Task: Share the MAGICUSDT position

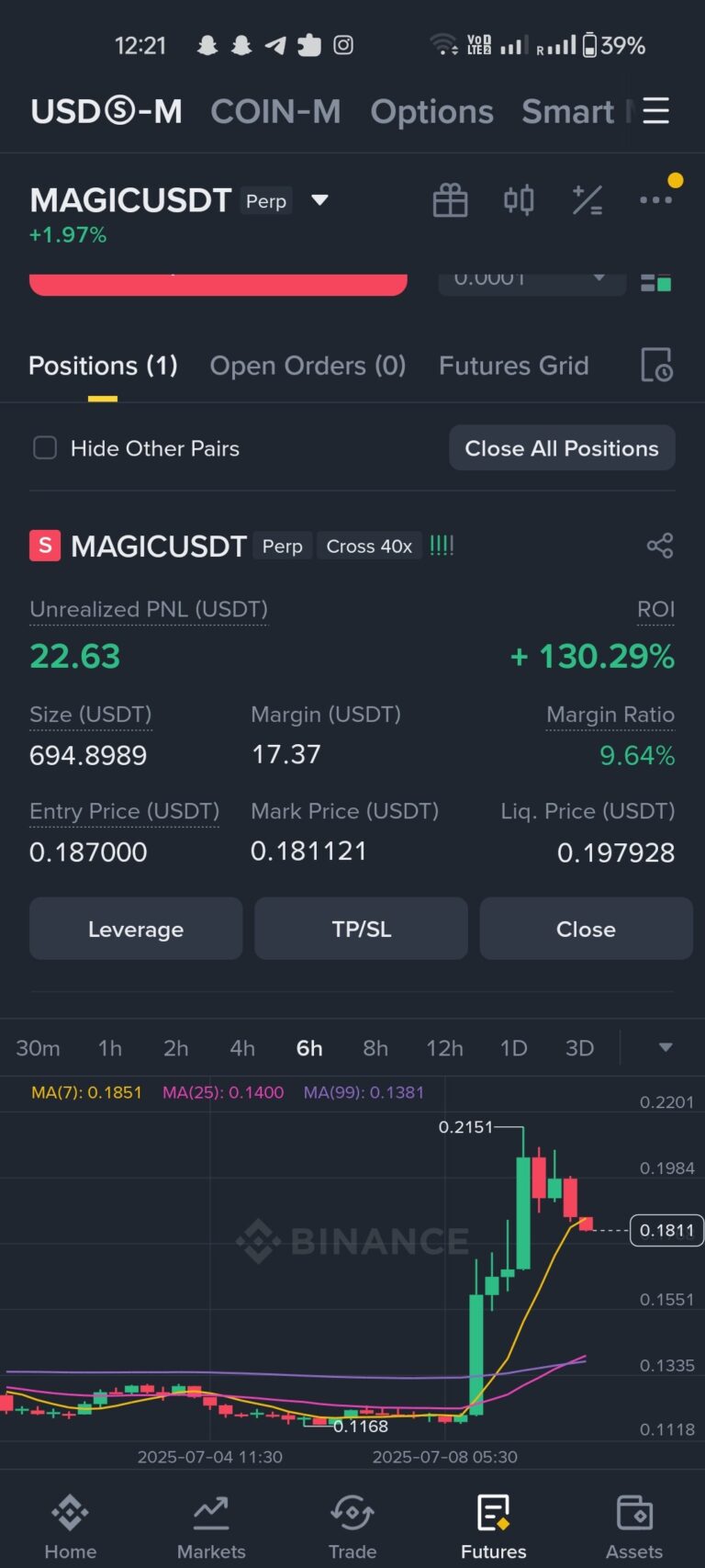Action: click(x=659, y=546)
